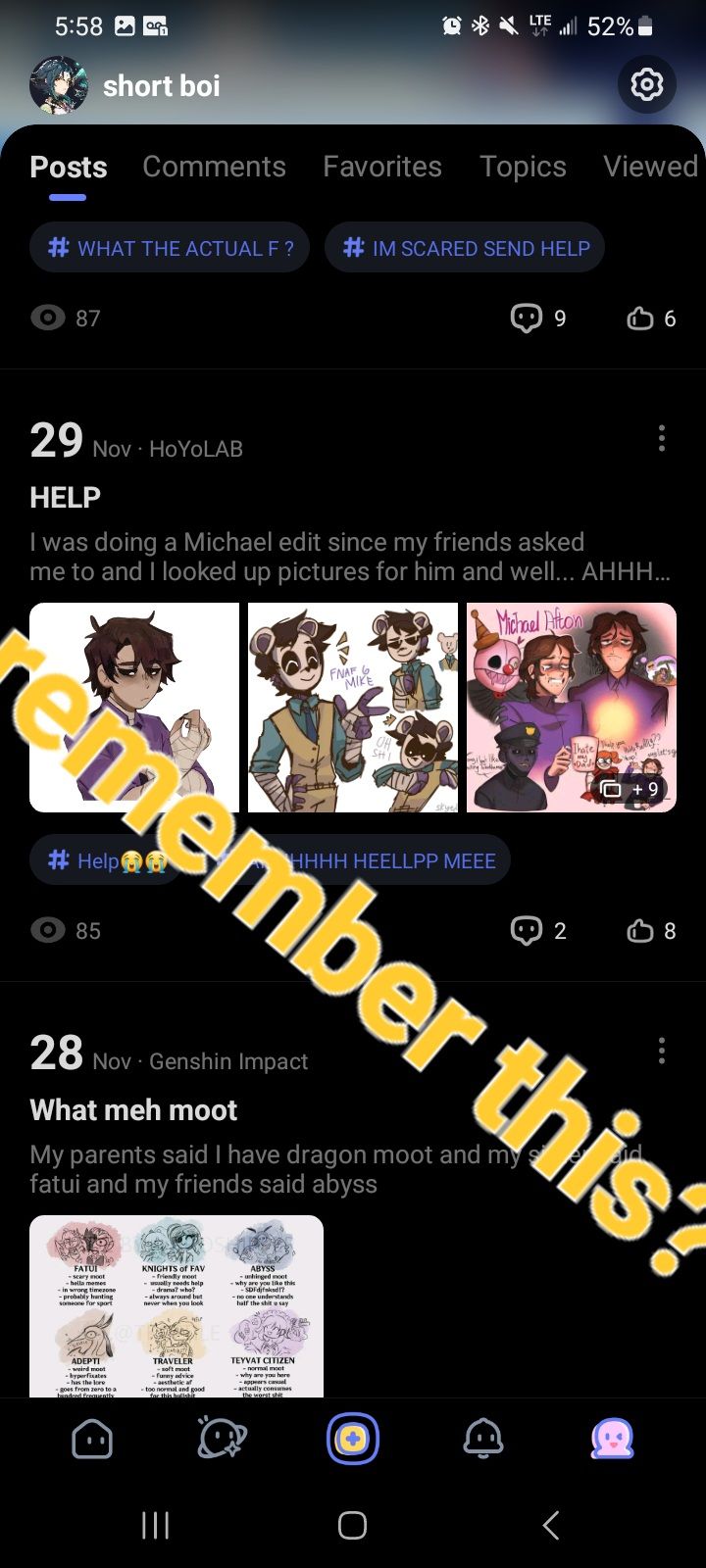Open the FNAF 6 Mike drawing image
706x1568 pixels.
point(353,708)
